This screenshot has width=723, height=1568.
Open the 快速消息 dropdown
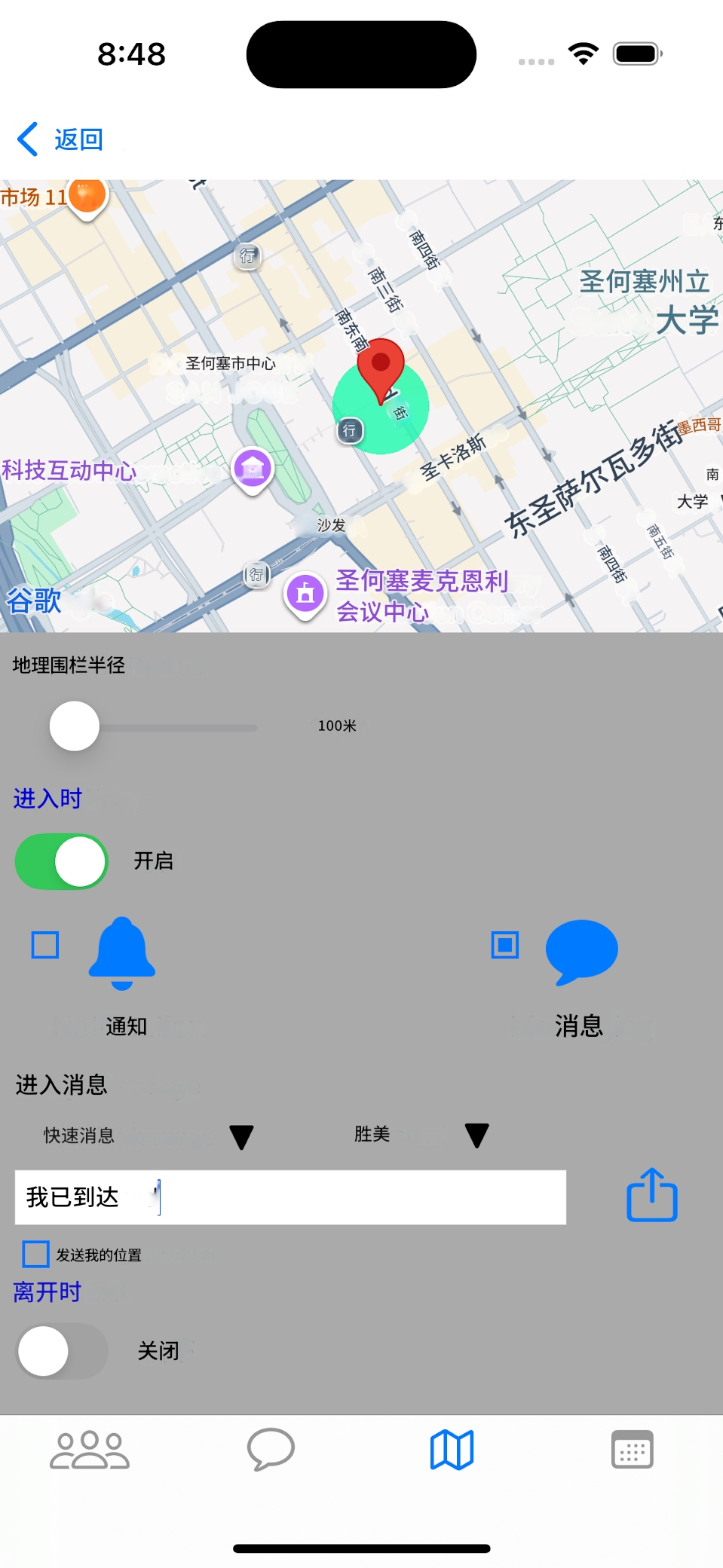click(x=240, y=1133)
